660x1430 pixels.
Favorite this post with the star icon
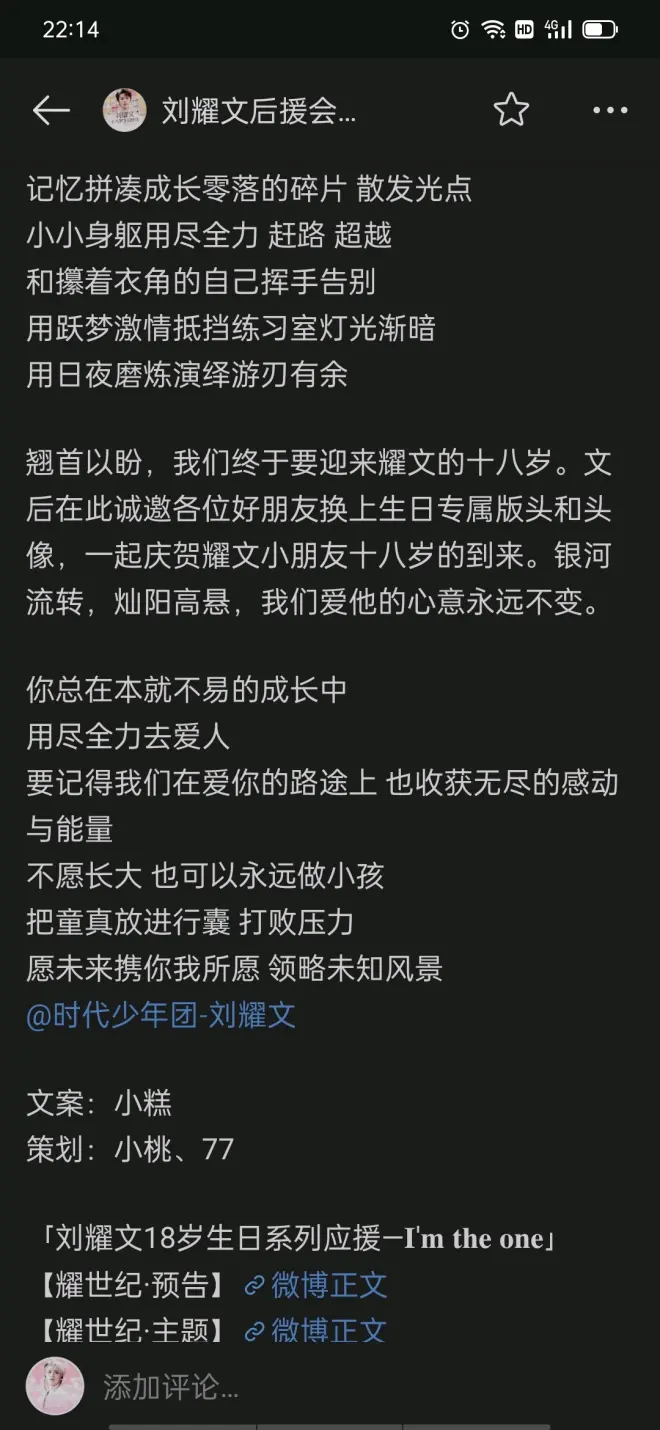[511, 111]
